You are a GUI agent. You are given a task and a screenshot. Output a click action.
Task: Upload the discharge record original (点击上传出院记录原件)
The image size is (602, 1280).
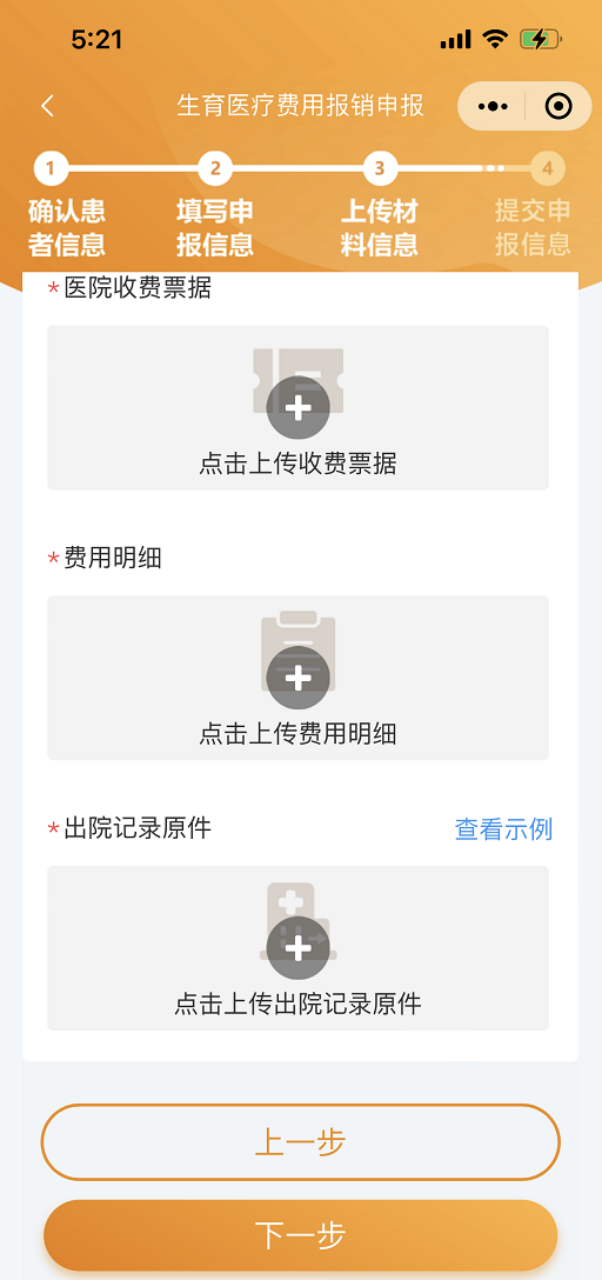click(298, 948)
